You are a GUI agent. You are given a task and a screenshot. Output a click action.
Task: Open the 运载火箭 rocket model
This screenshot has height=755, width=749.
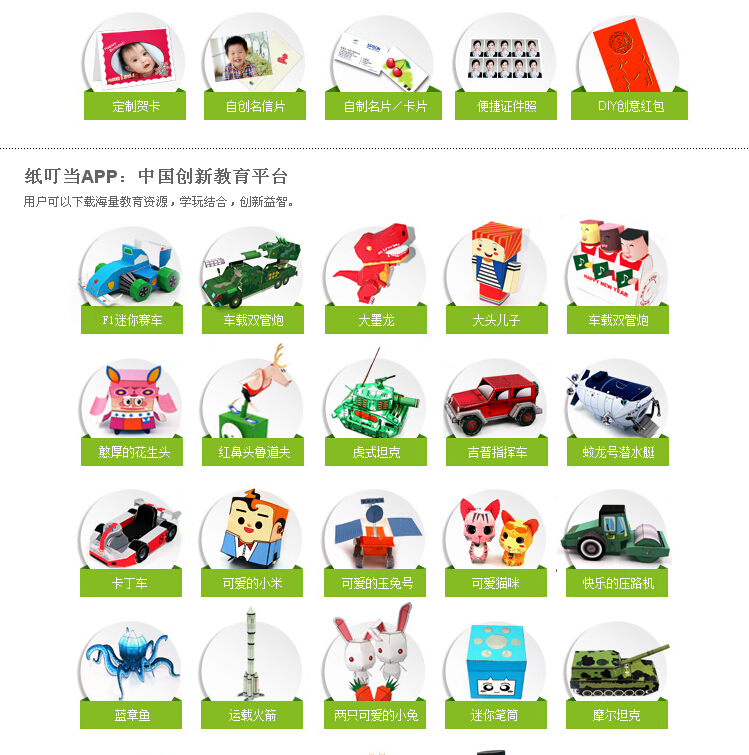[253, 715]
